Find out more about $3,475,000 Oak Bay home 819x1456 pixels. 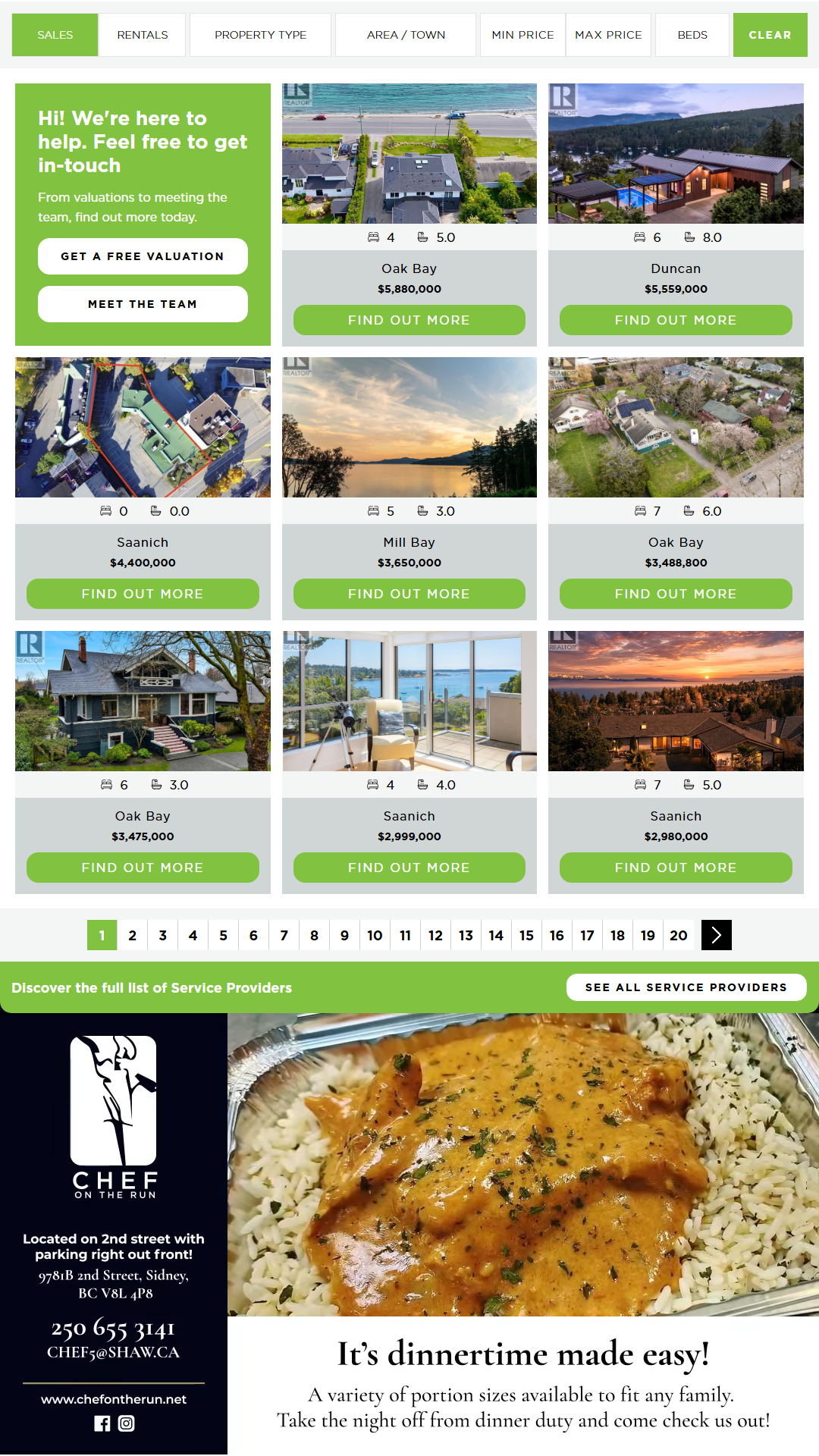click(143, 868)
